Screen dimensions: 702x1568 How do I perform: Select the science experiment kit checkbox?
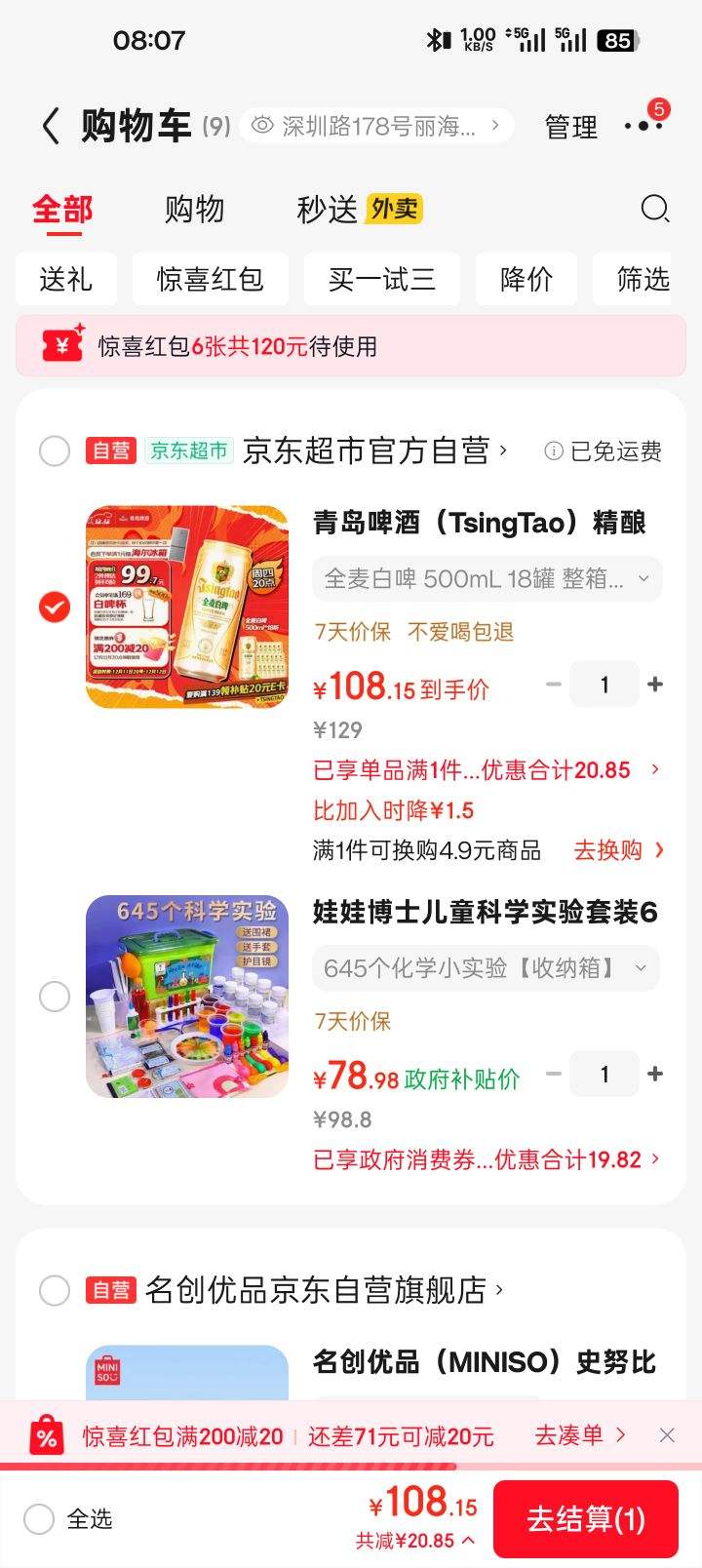tap(55, 997)
